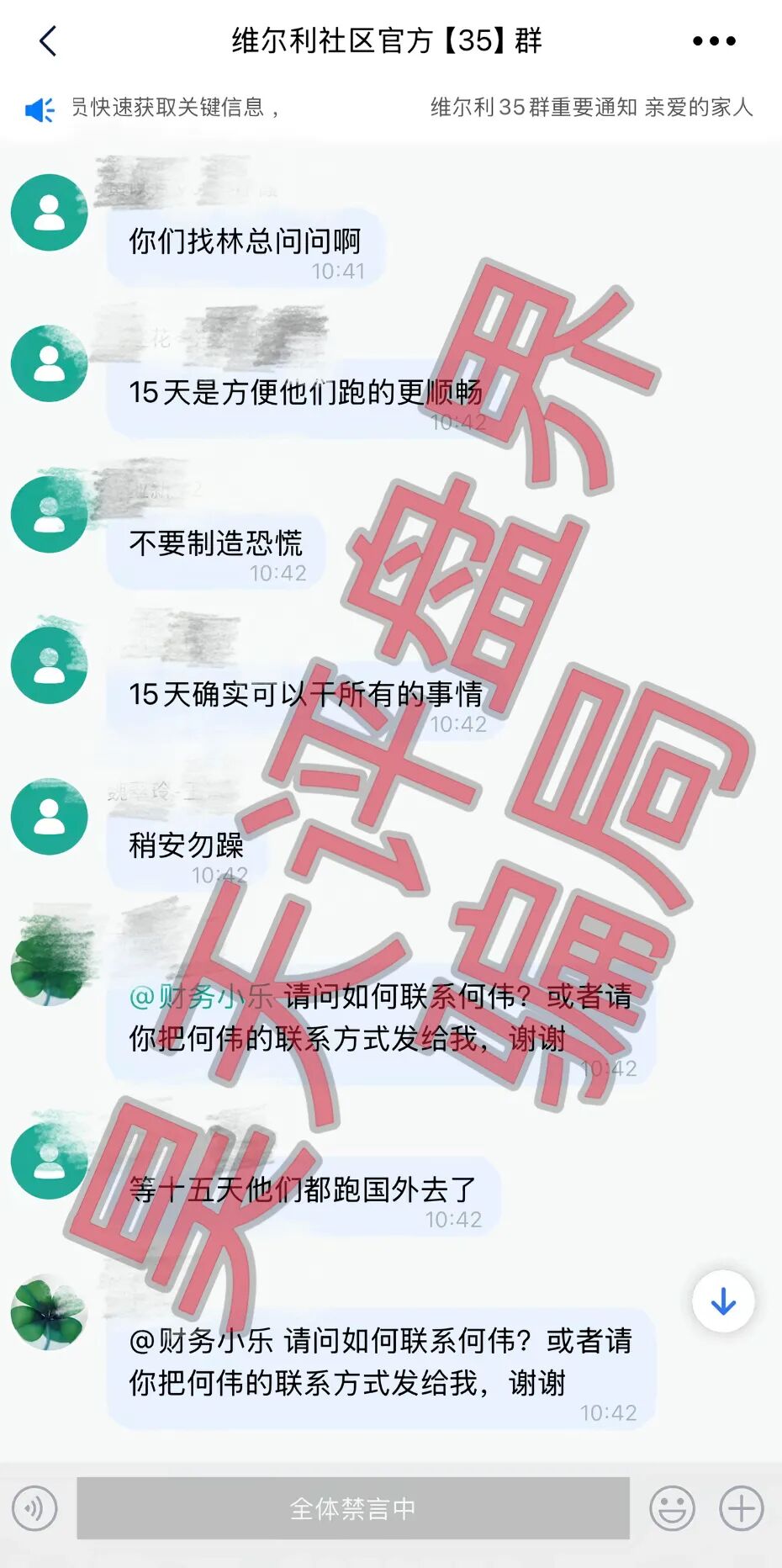Viewport: 782px width, 1568px height.
Task: Open the three-dot group options menu
Action: [714, 40]
